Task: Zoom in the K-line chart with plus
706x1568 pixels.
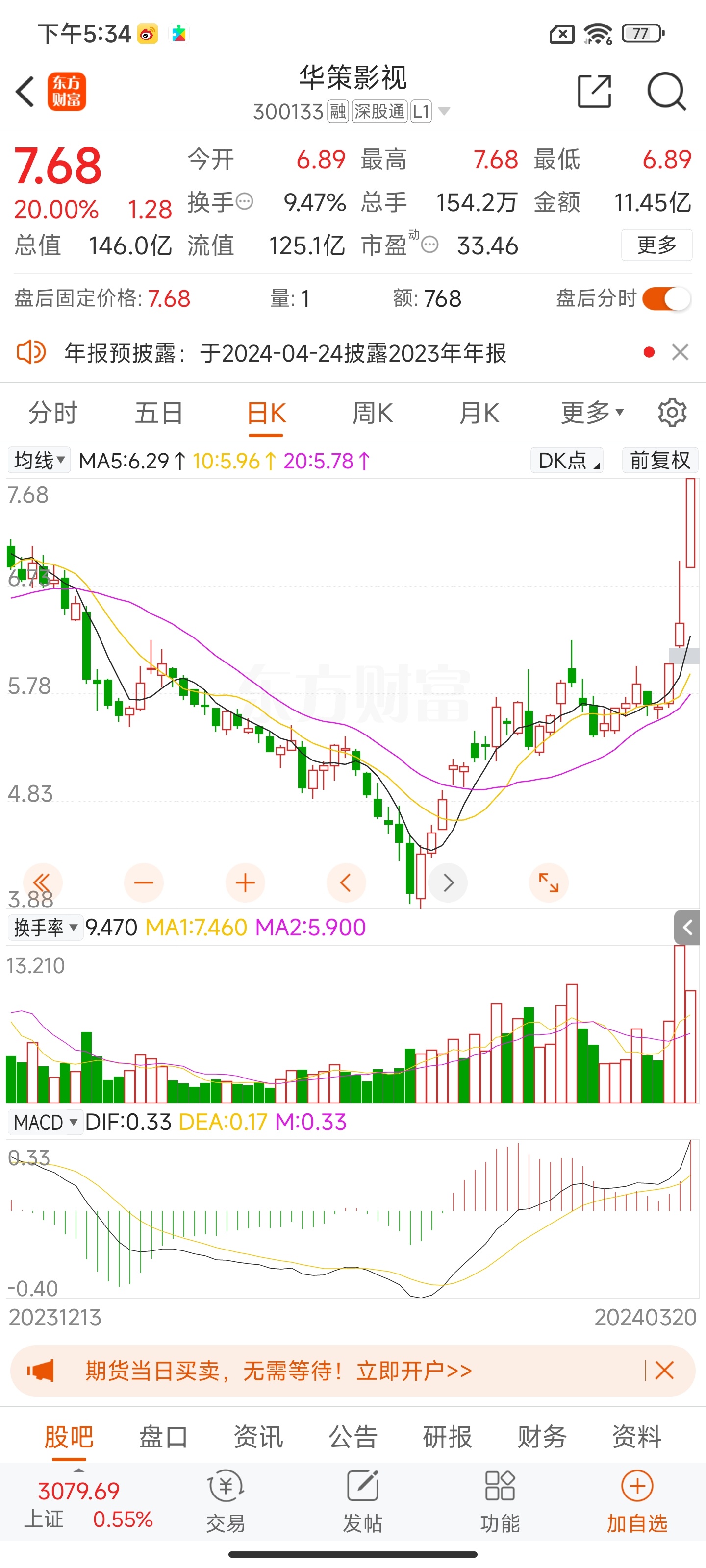Action: click(x=245, y=882)
